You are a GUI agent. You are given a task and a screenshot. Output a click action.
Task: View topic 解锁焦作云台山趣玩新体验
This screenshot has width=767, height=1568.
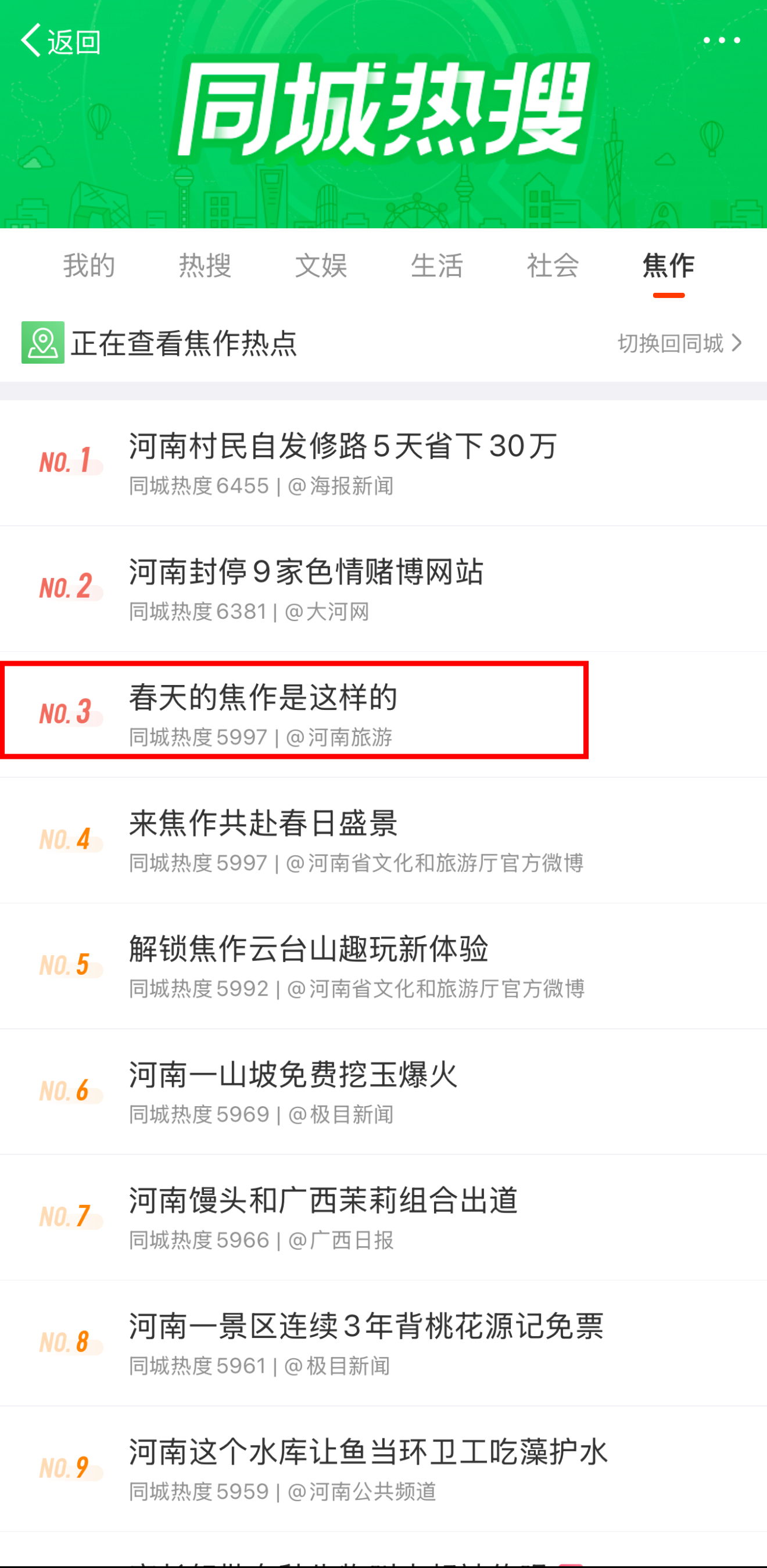(309, 949)
